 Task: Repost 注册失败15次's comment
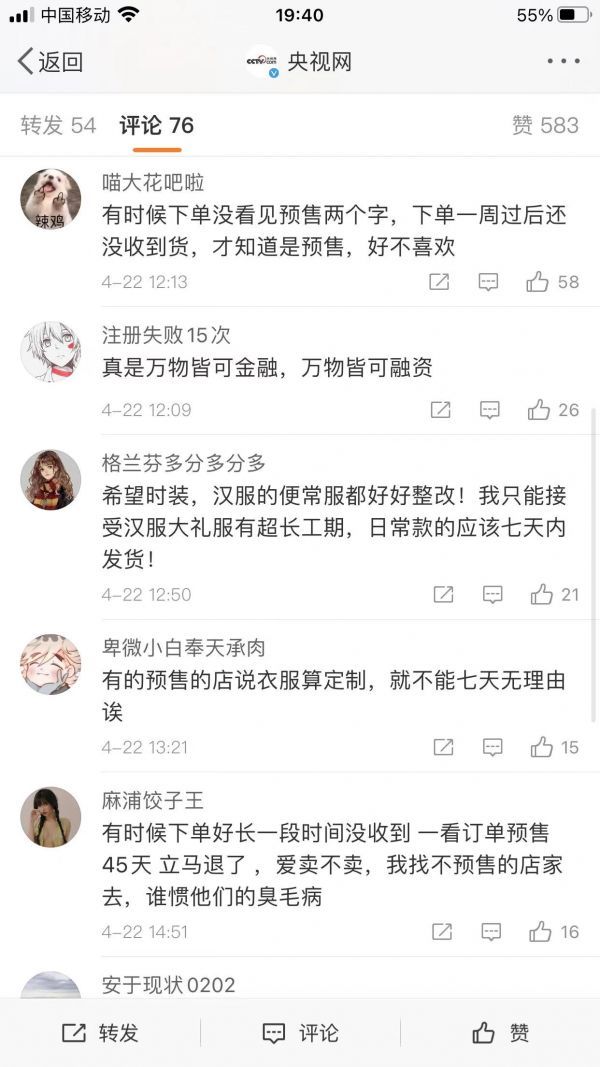coord(440,409)
